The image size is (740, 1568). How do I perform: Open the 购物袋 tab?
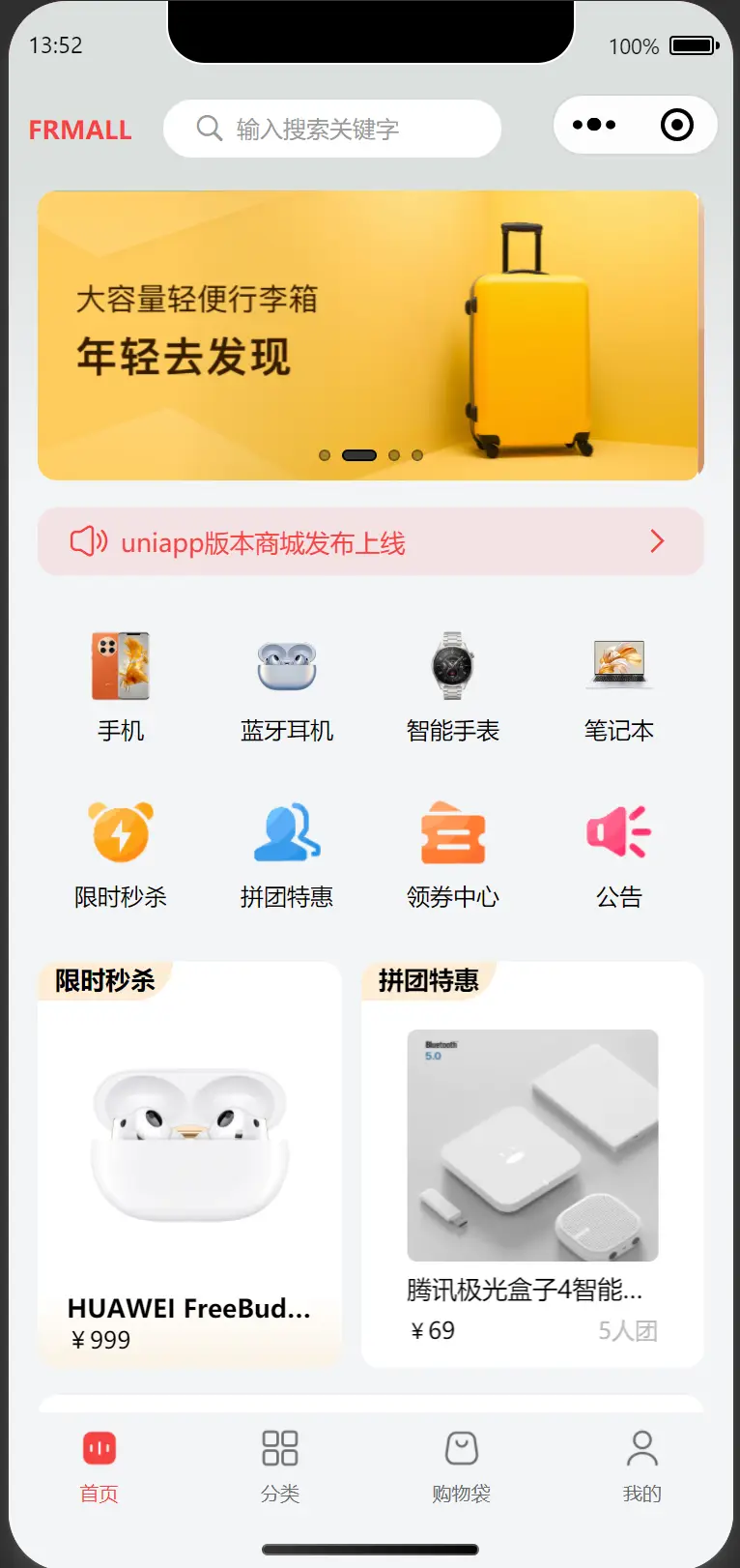461,1466
